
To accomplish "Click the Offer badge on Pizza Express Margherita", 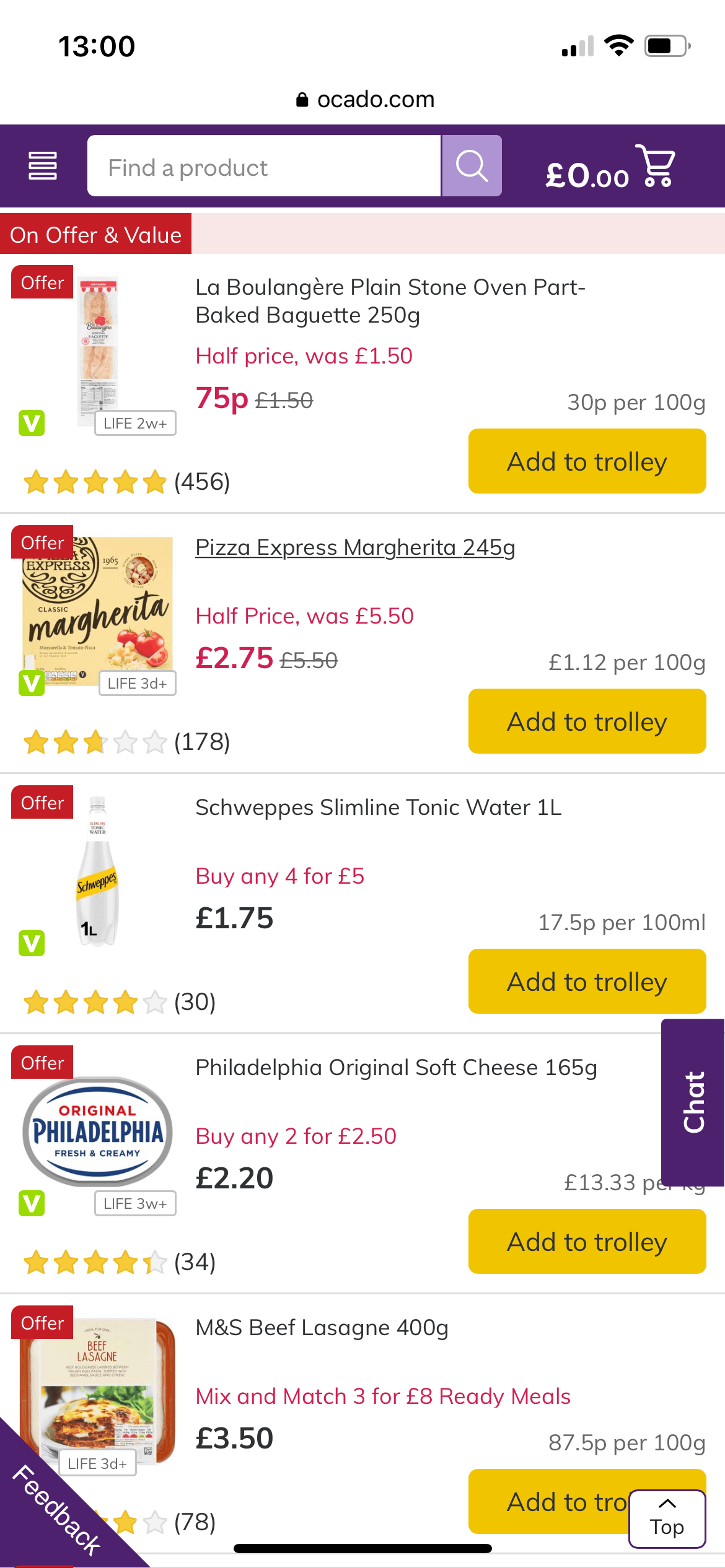I will [42, 542].
